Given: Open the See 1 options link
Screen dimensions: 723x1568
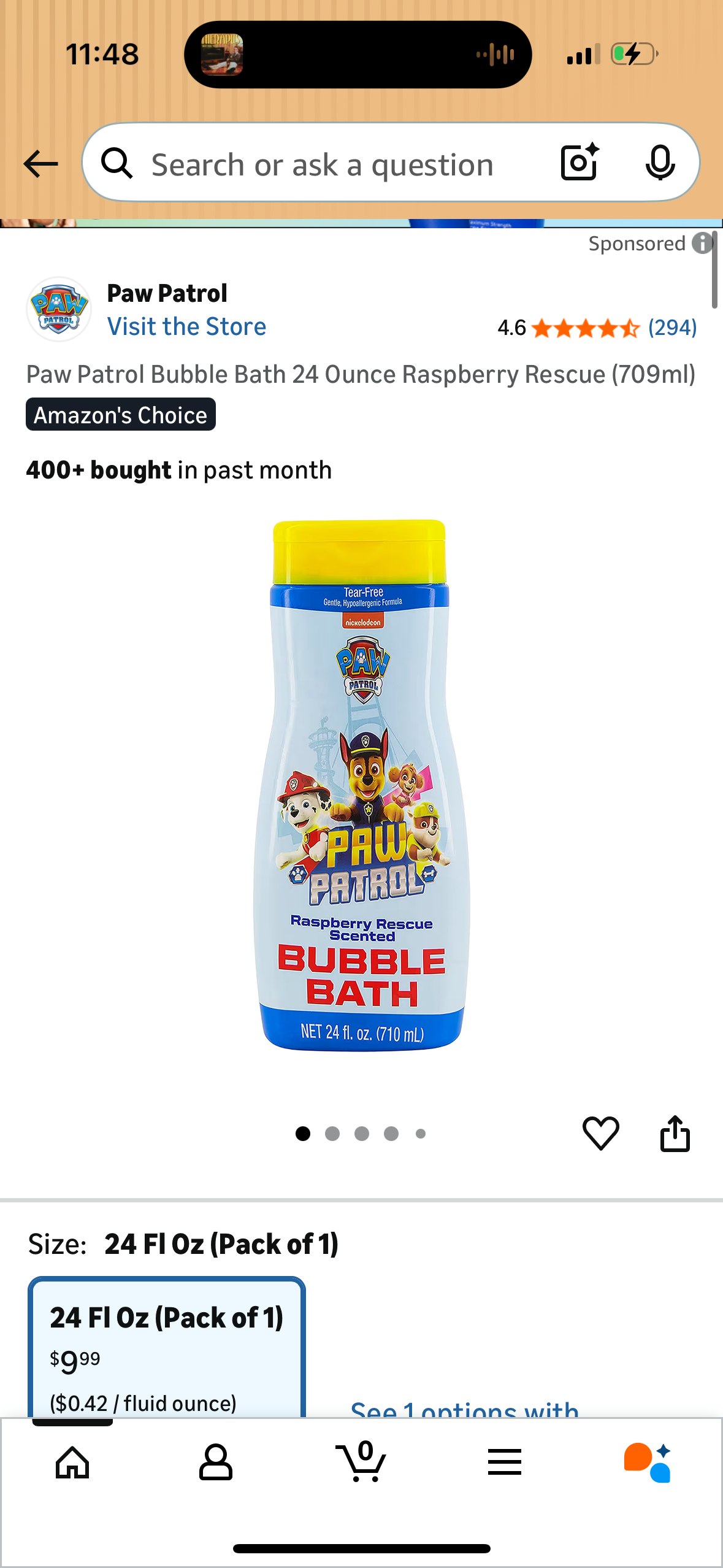Looking at the screenshot, I should pos(464,1409).
